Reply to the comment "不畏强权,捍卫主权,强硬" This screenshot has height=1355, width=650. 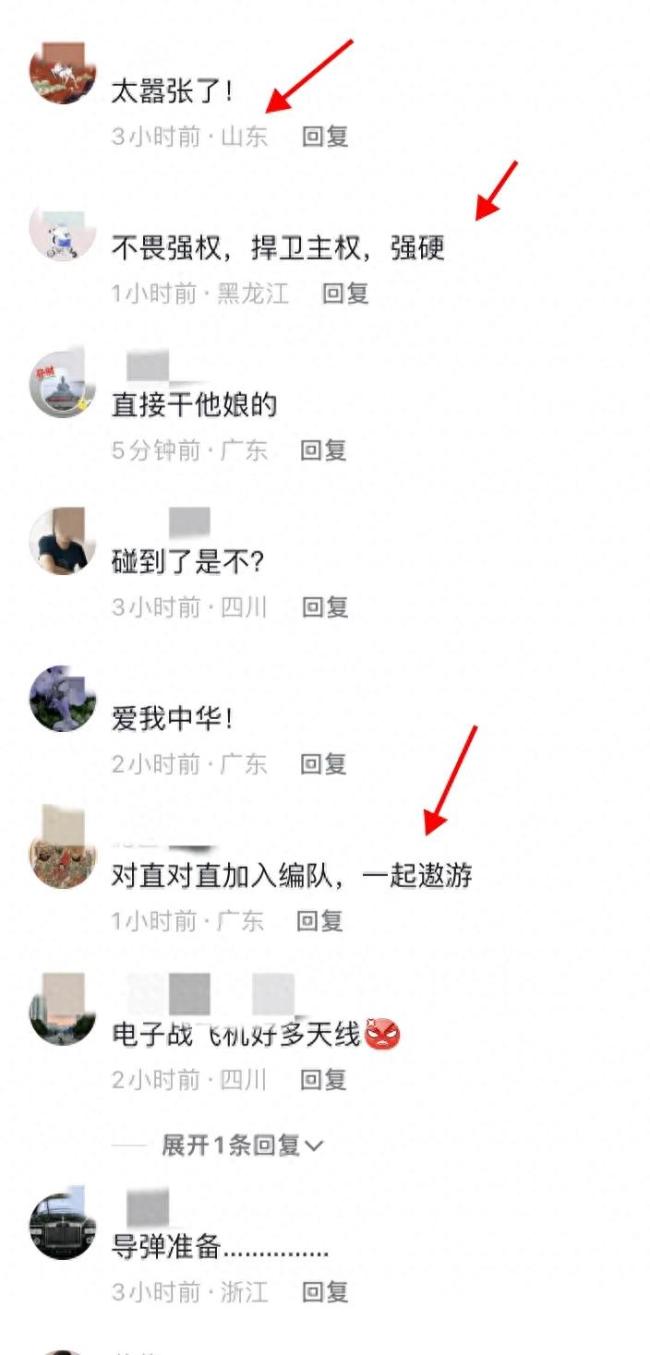click(x=345, y=293)
